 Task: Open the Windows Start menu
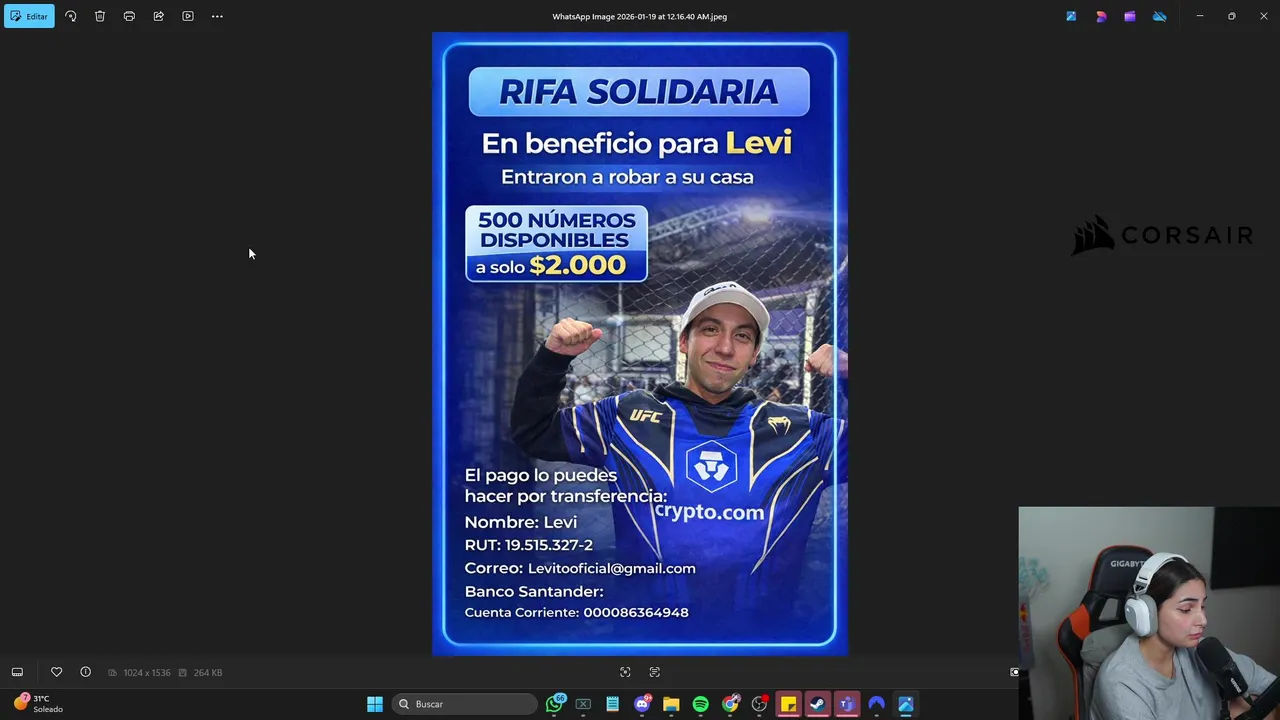click(375, 704)
